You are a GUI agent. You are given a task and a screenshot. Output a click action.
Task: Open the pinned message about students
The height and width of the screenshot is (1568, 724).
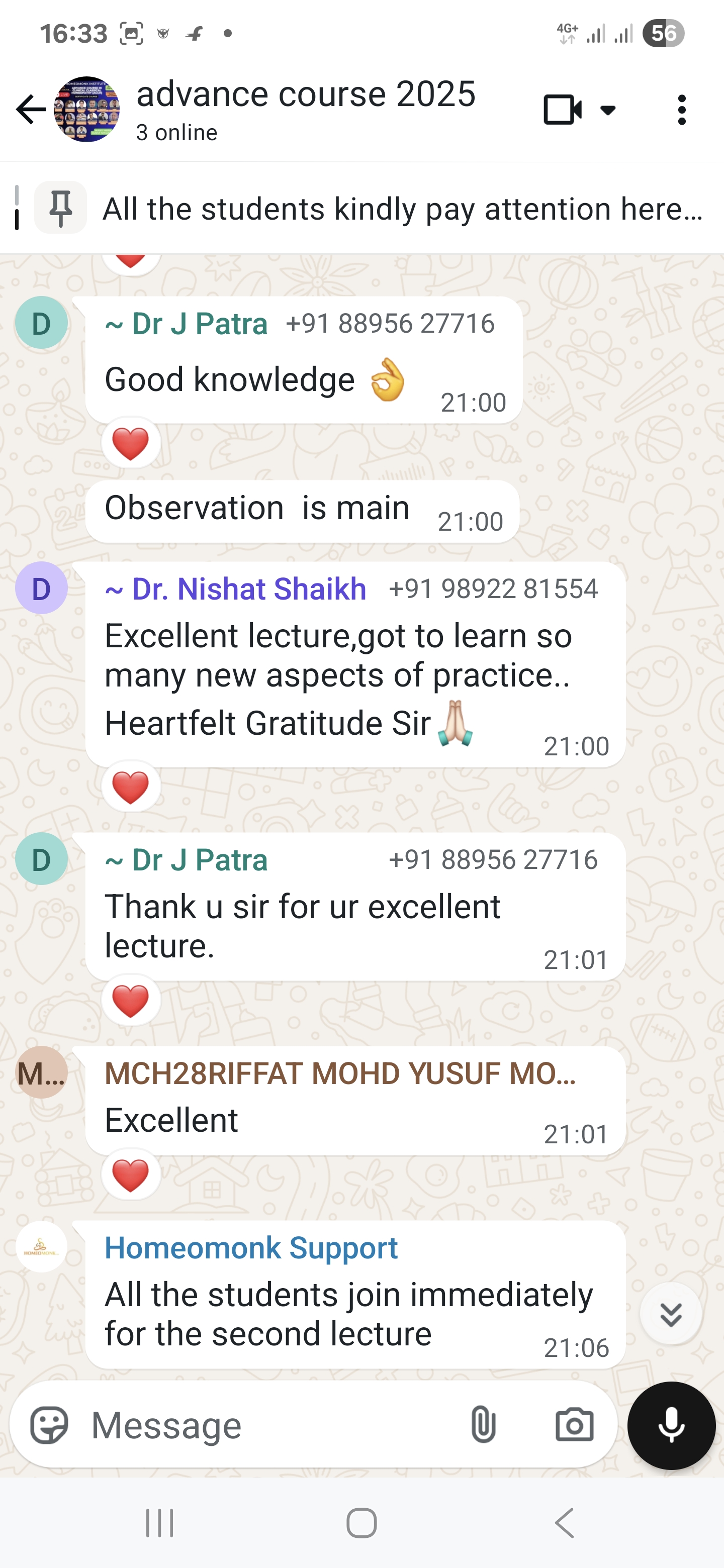coord(402,209)
